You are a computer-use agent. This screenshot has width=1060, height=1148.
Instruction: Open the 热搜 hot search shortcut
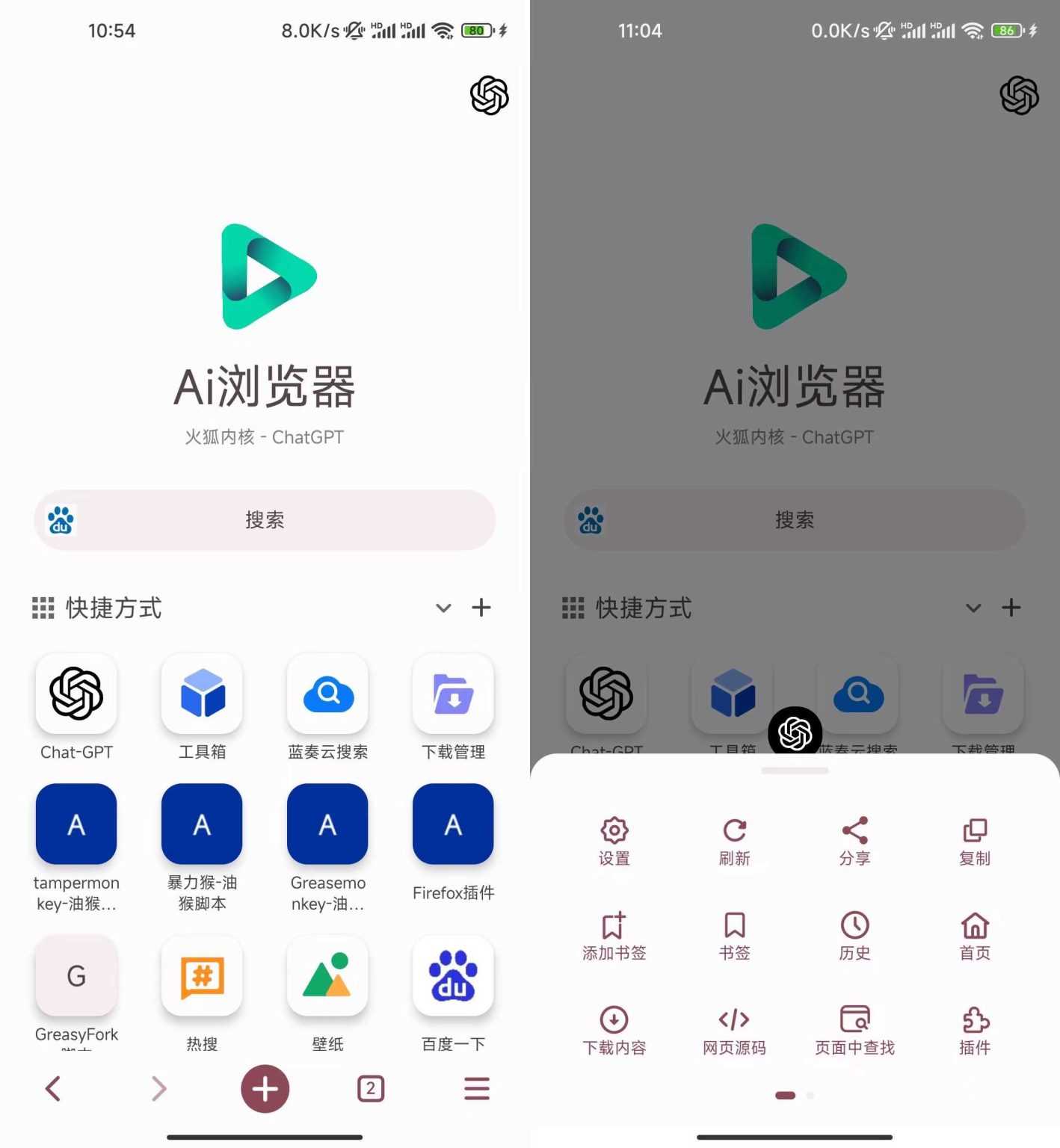pyautogui.click(x=202, y=976)
